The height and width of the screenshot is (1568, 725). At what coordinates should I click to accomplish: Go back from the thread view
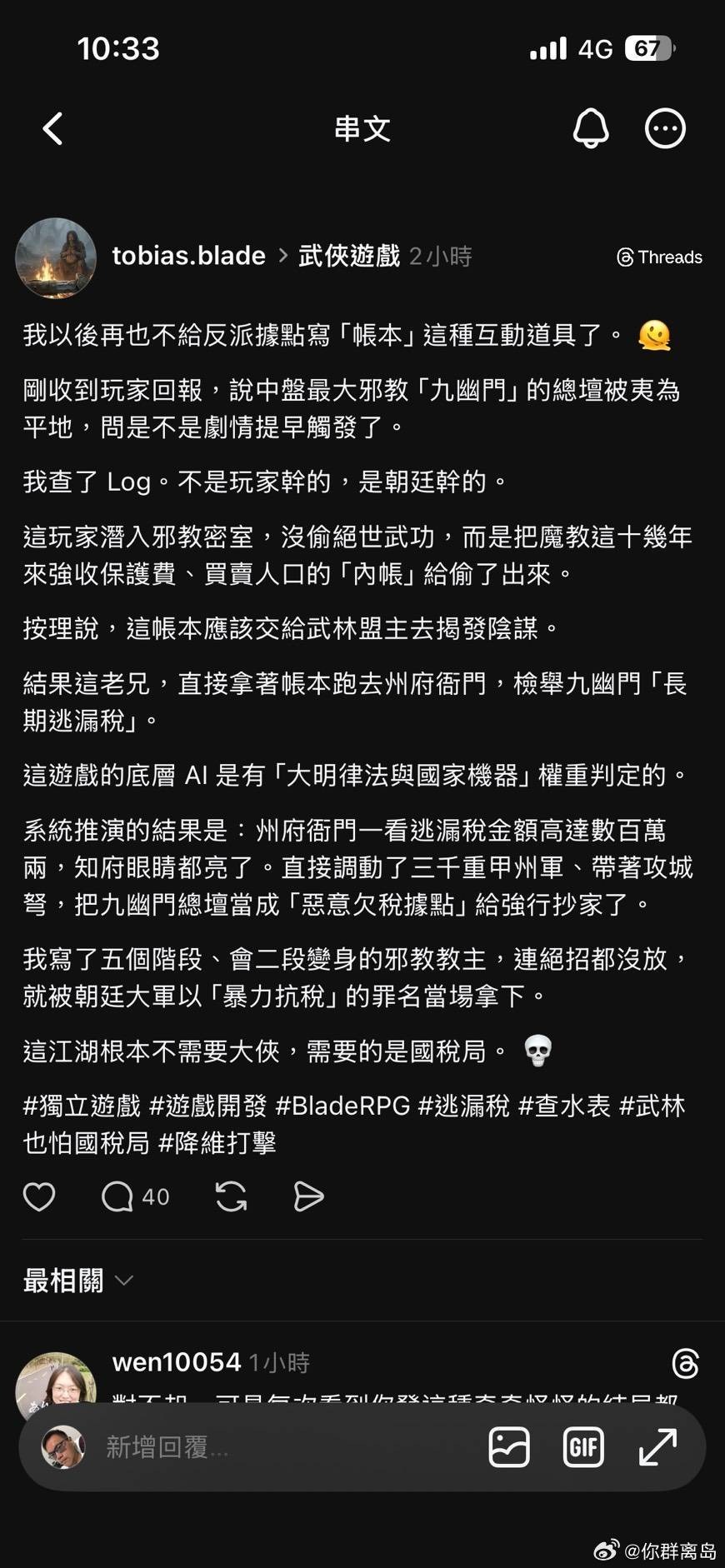pyautogui.click(x=52, y=129)
